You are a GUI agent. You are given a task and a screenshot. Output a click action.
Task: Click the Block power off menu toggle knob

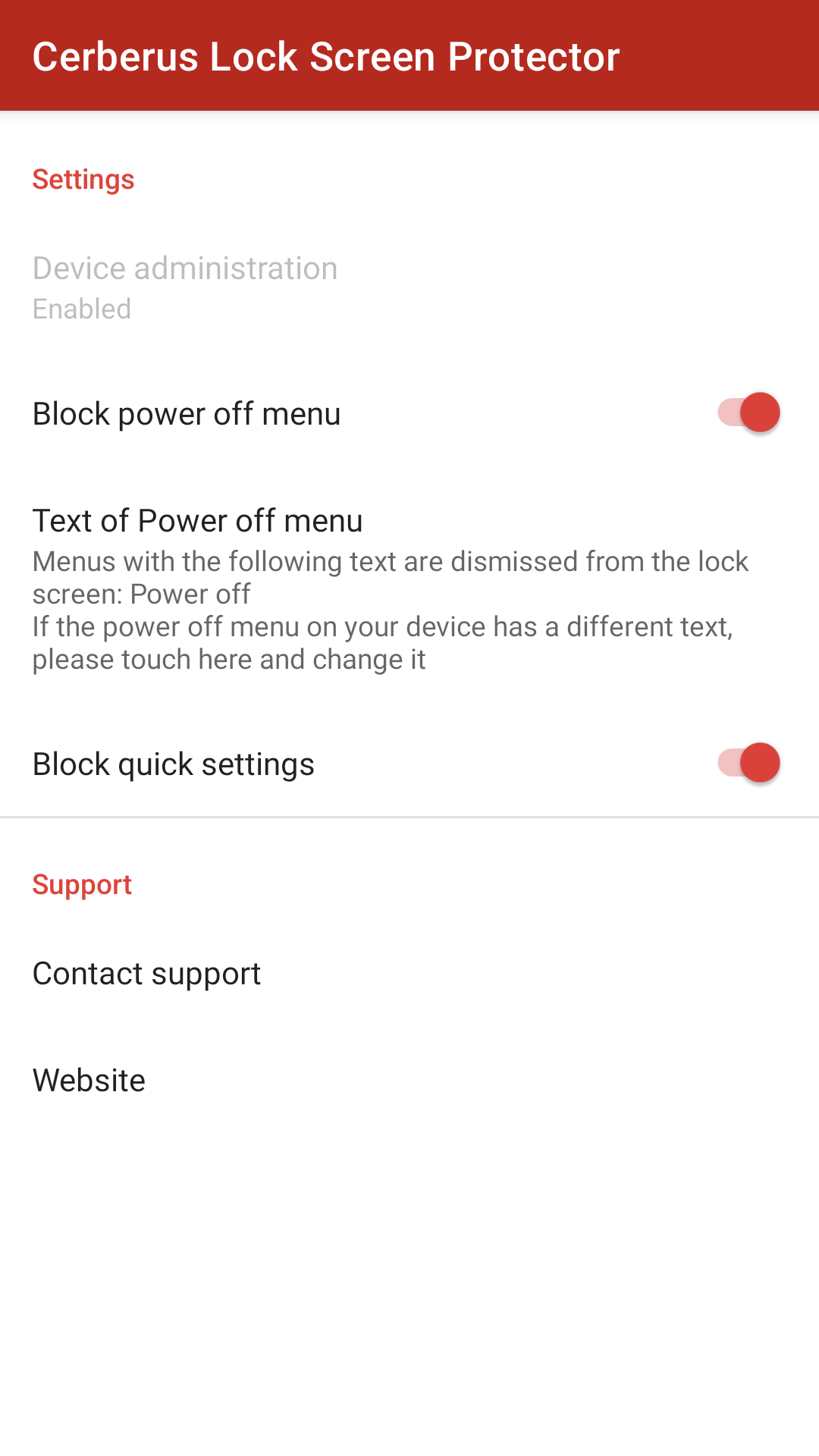(759, 412)
